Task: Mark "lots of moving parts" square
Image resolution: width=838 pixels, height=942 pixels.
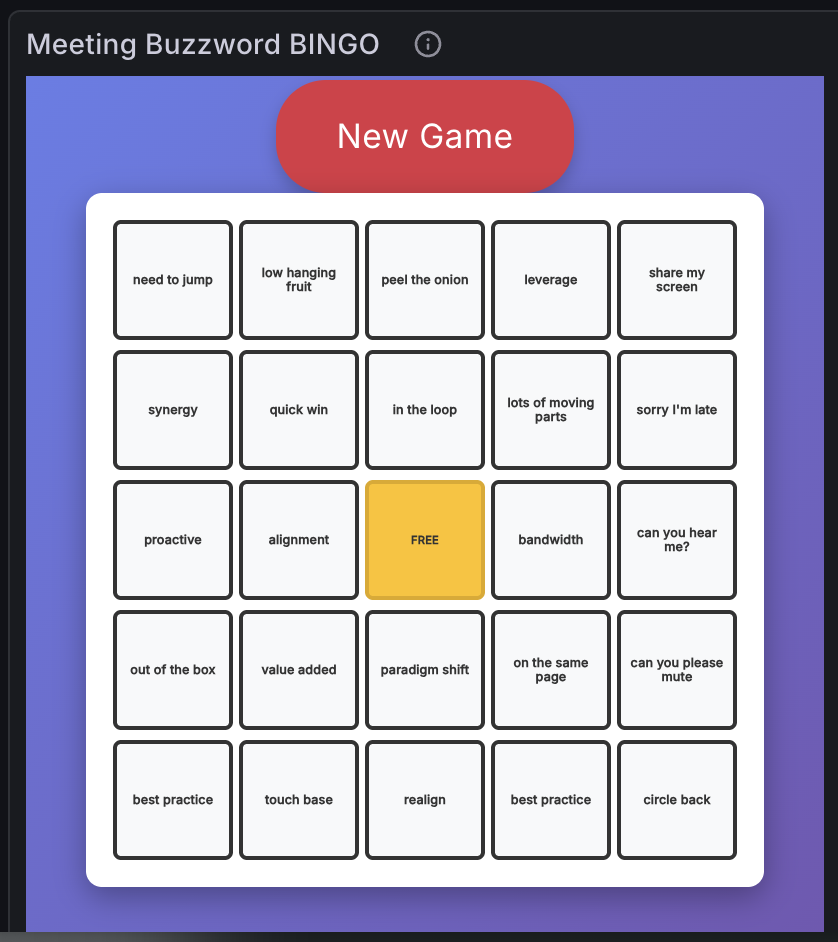Action: (551, 410)
